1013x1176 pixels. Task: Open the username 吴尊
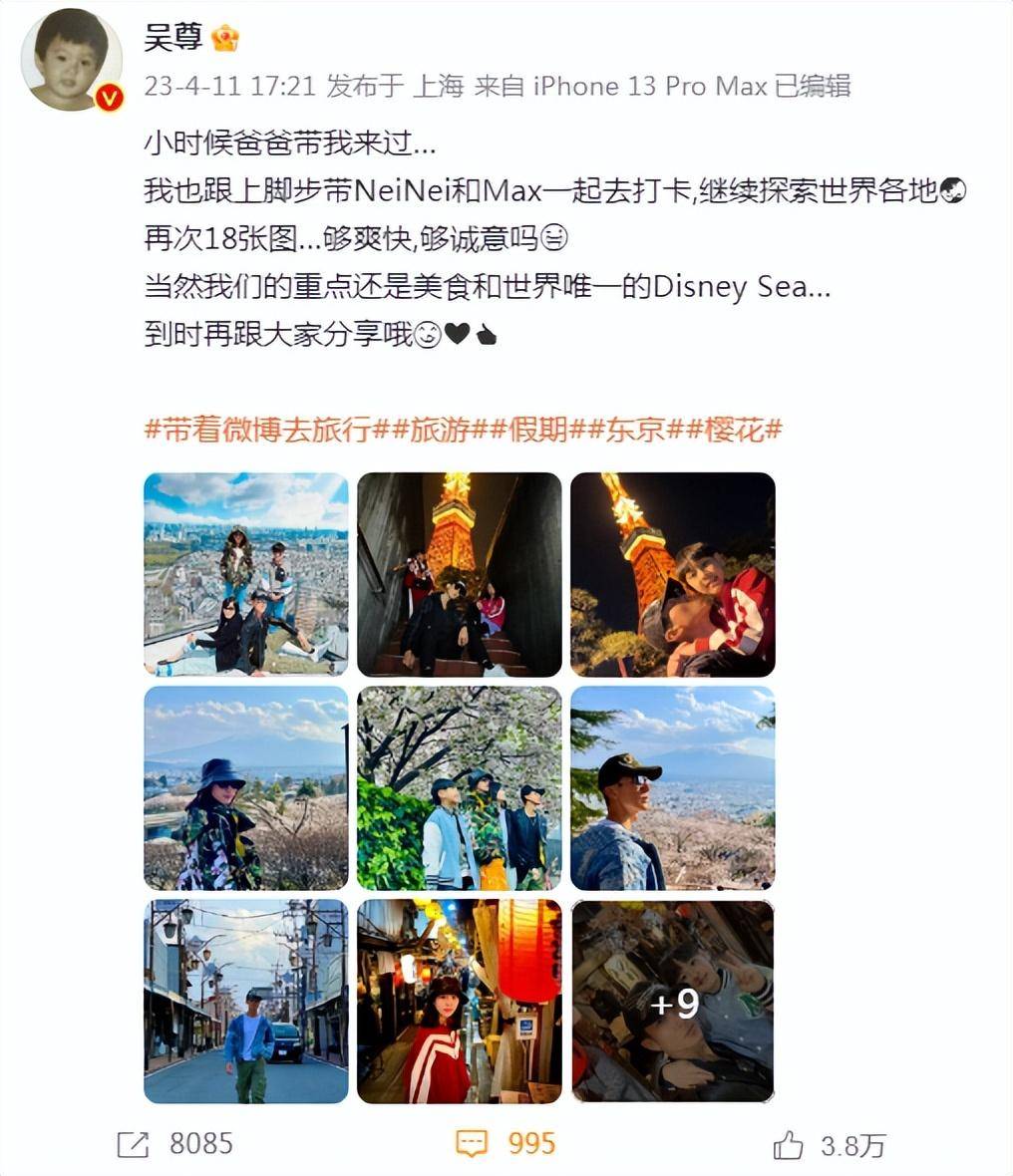[x=173, y=38]
